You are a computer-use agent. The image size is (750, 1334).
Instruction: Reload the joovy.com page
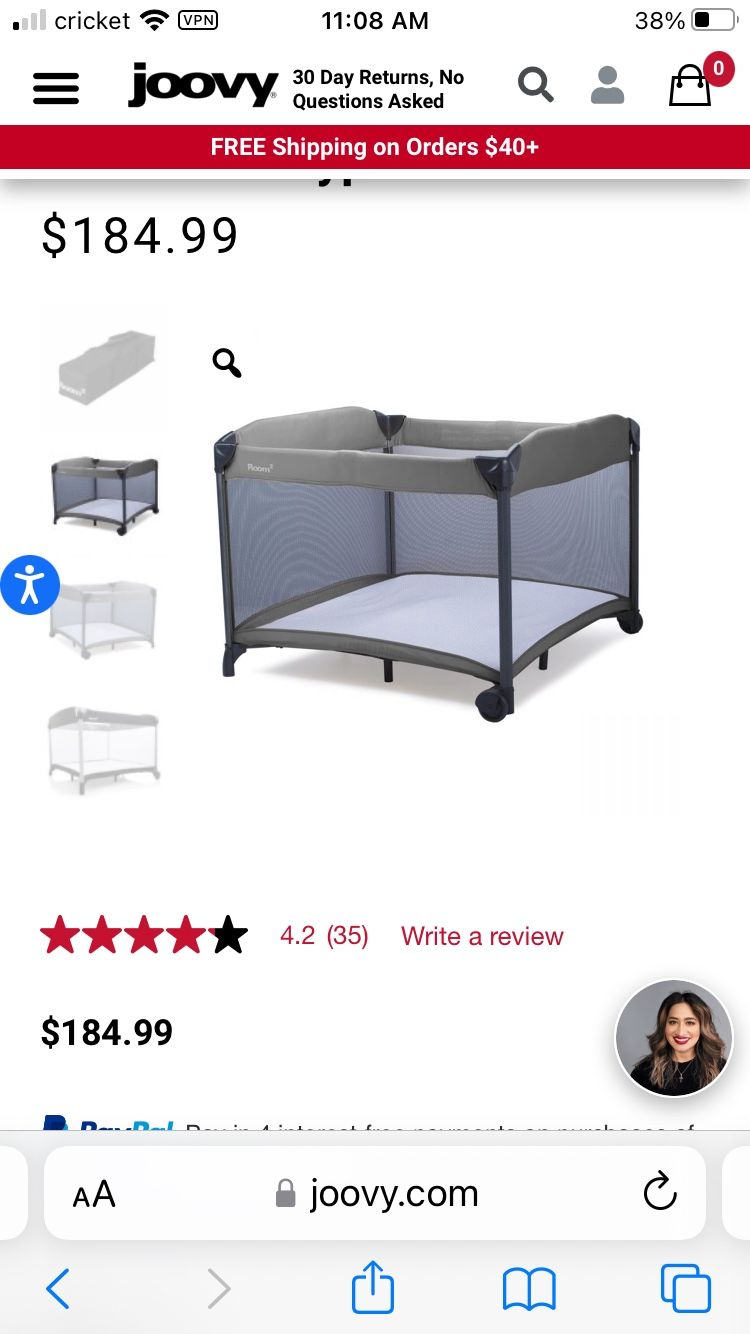[x=660, y=1192]
